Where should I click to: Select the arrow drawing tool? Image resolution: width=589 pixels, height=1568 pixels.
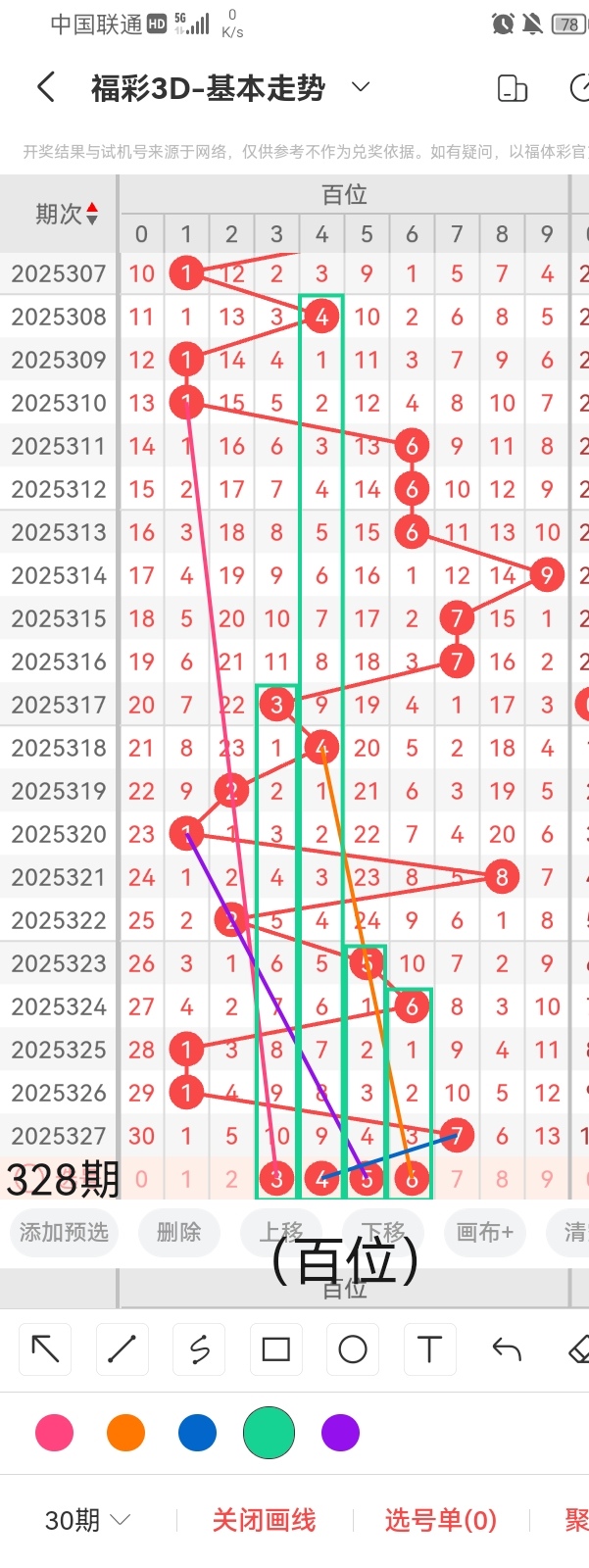[x=45, y=1349]
